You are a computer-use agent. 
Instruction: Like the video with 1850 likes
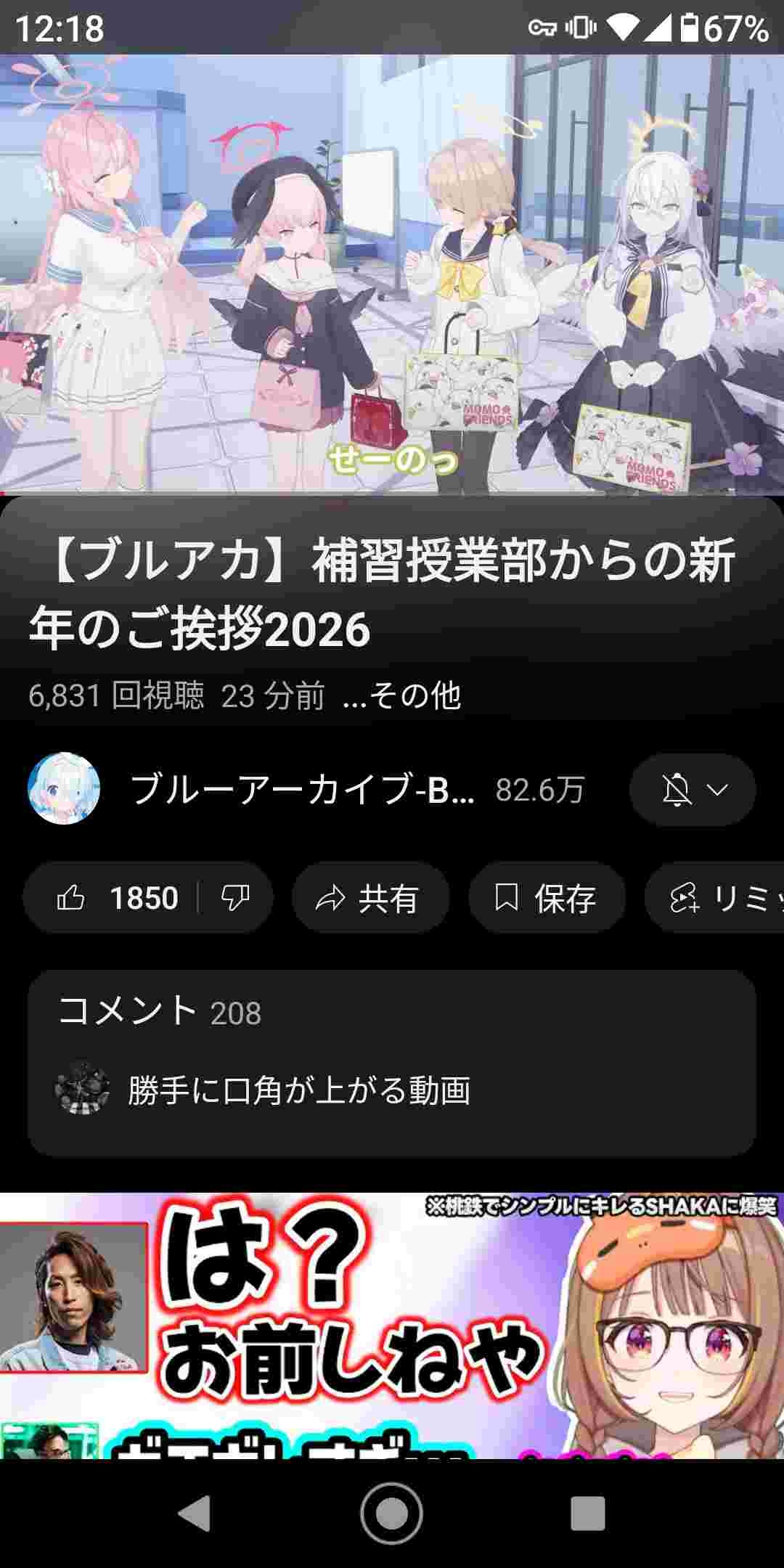point(116,898)
